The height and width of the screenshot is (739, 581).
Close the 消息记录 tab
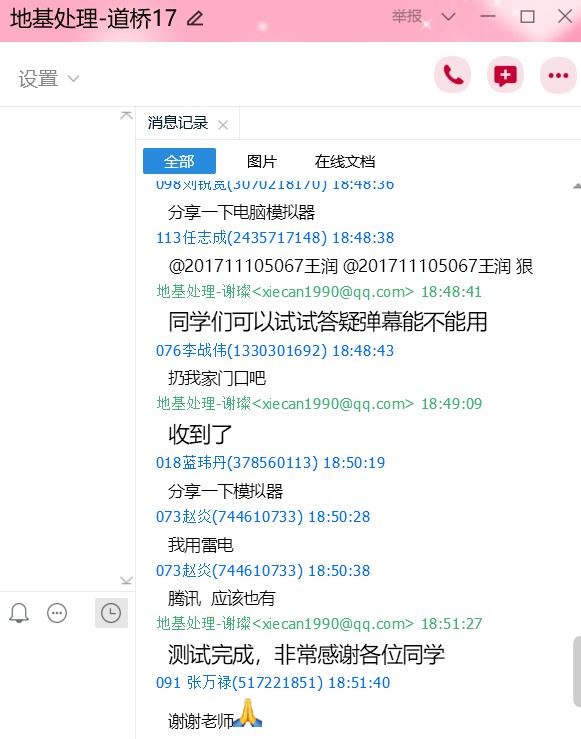tap(223, 125)
